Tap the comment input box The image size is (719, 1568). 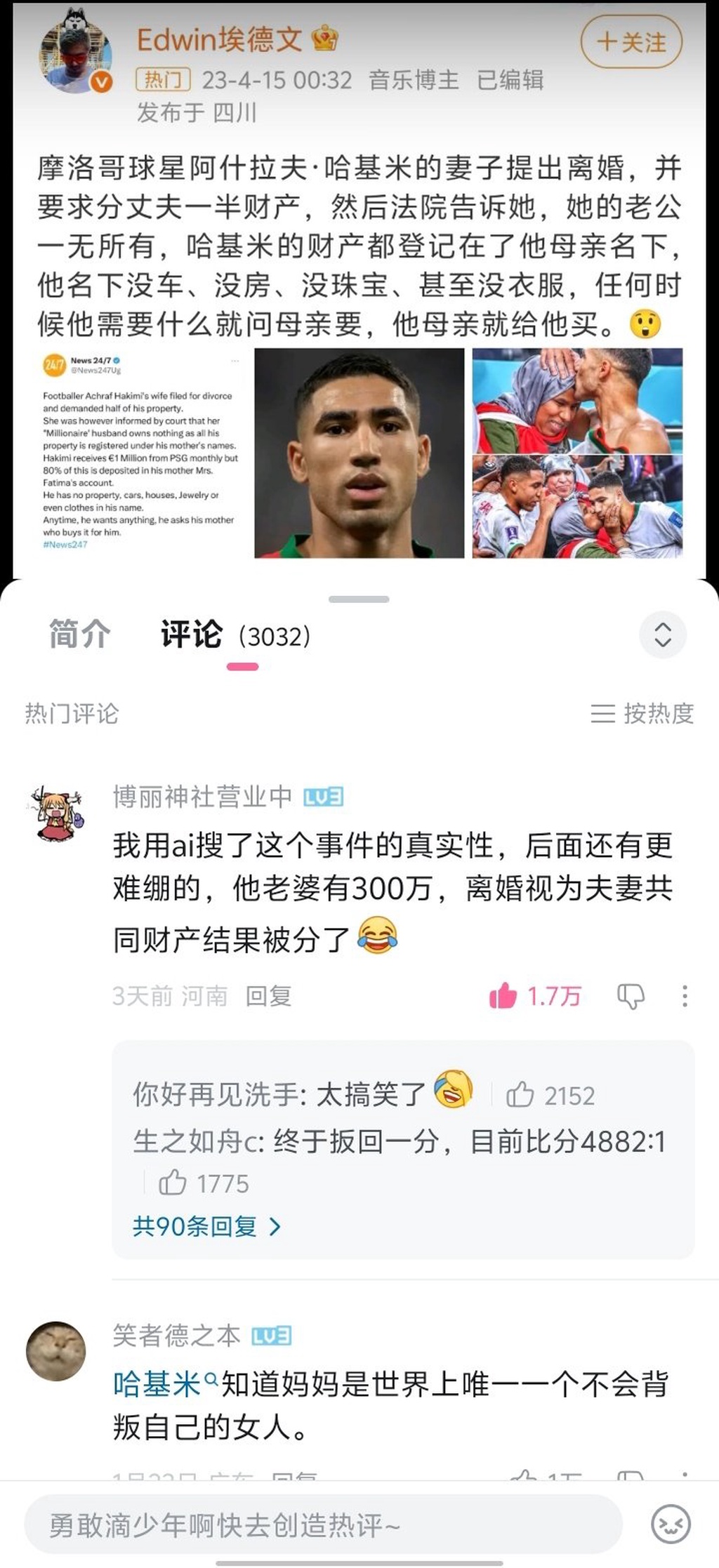[323, 1524]
